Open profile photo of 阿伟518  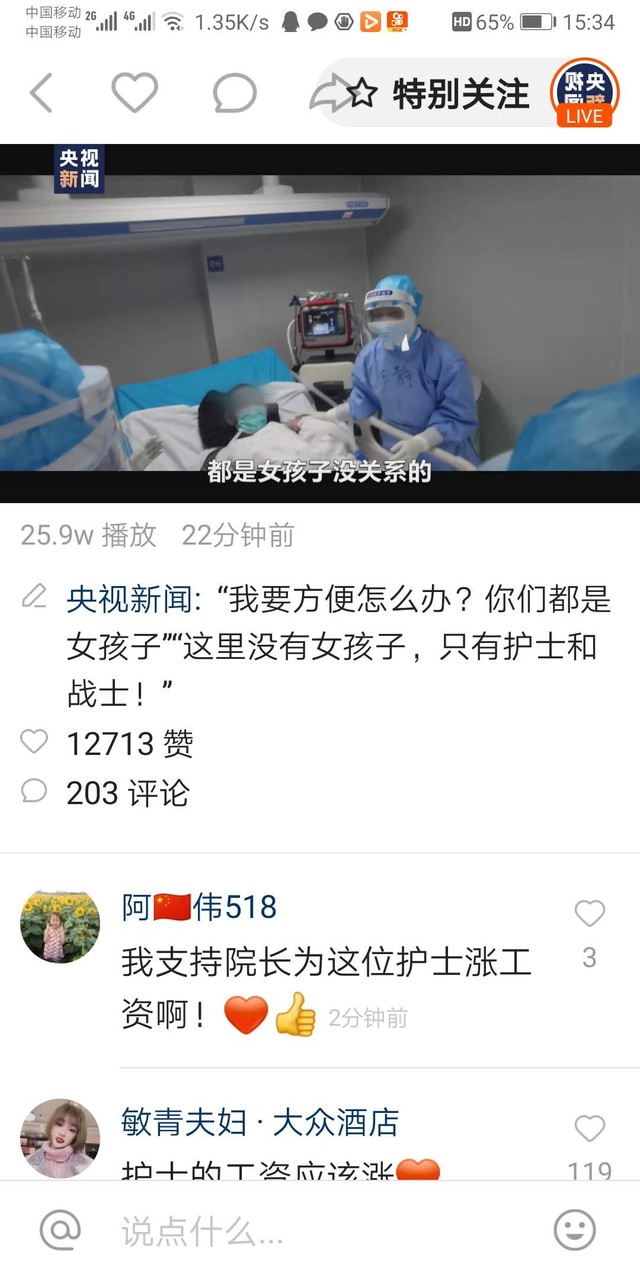(x=60, y=923)
